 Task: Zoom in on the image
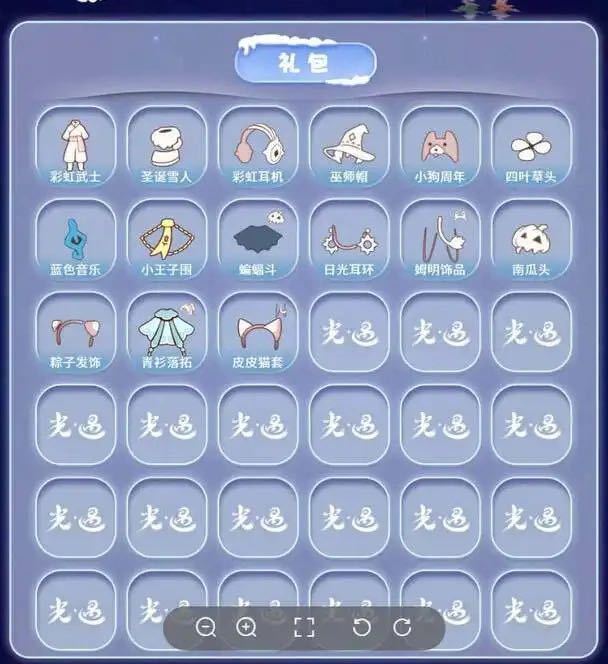point(247,628)
